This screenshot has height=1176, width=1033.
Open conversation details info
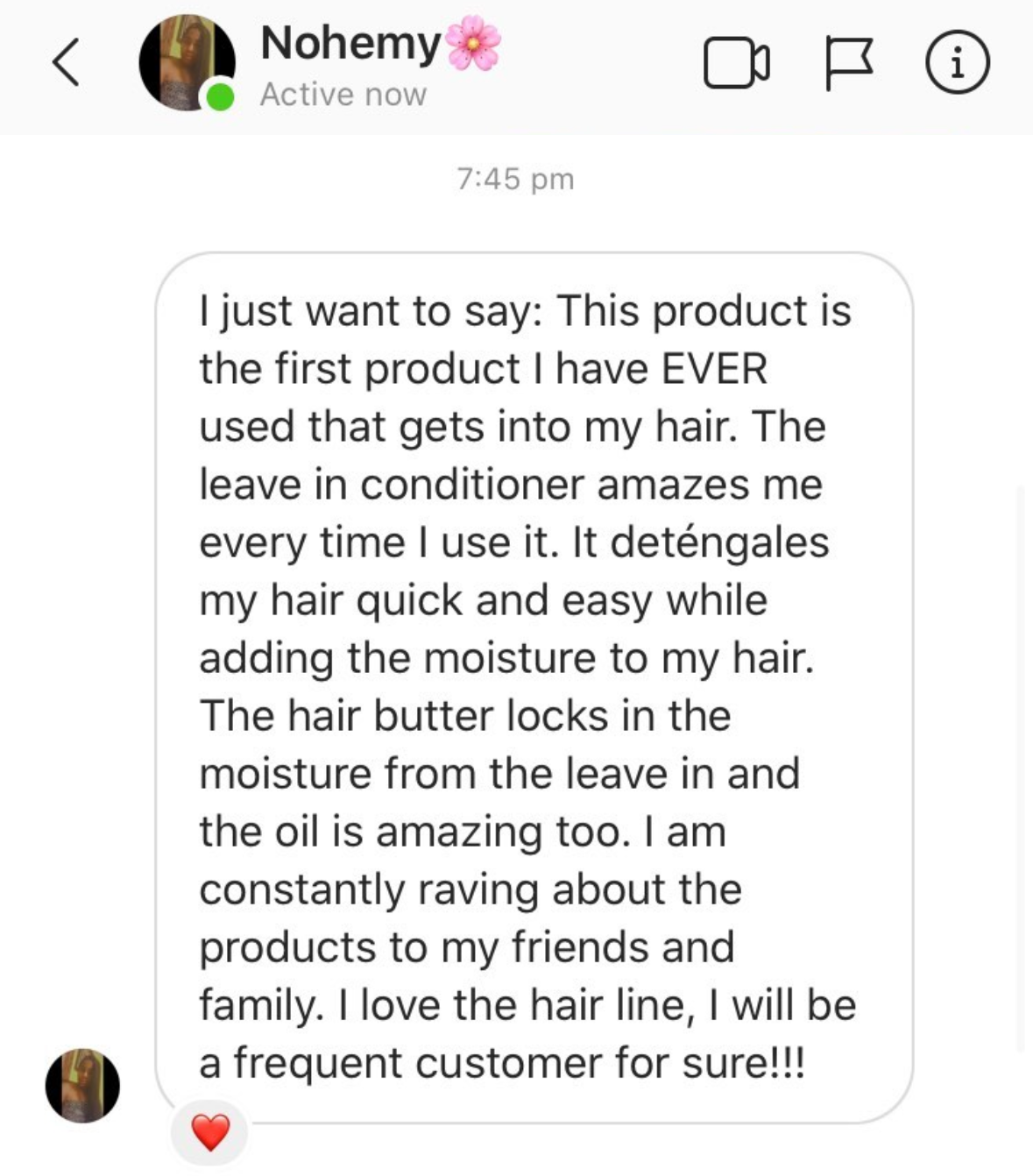958,63
